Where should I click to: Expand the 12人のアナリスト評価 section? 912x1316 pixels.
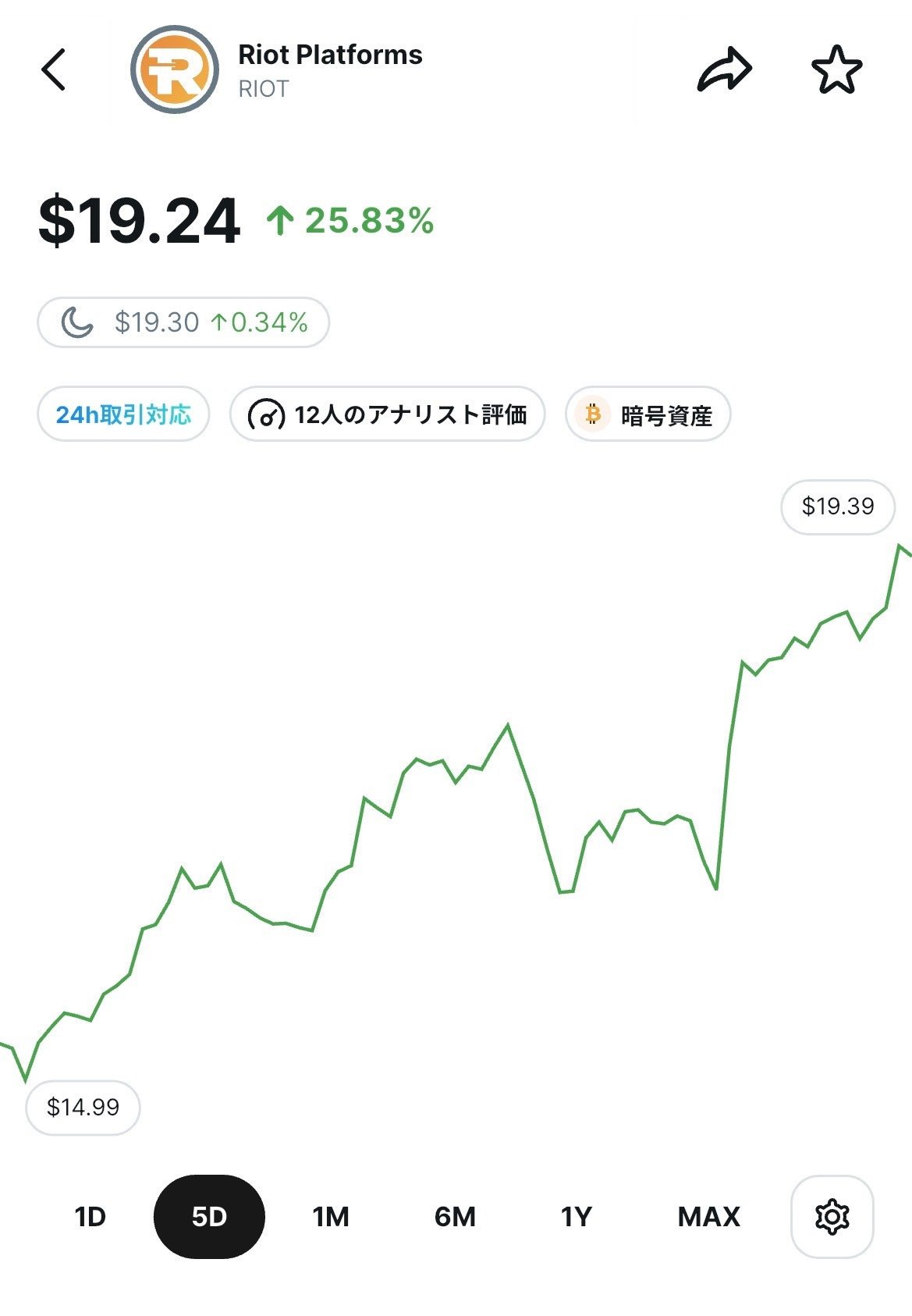pyautogui.click(x=389, y=415)
